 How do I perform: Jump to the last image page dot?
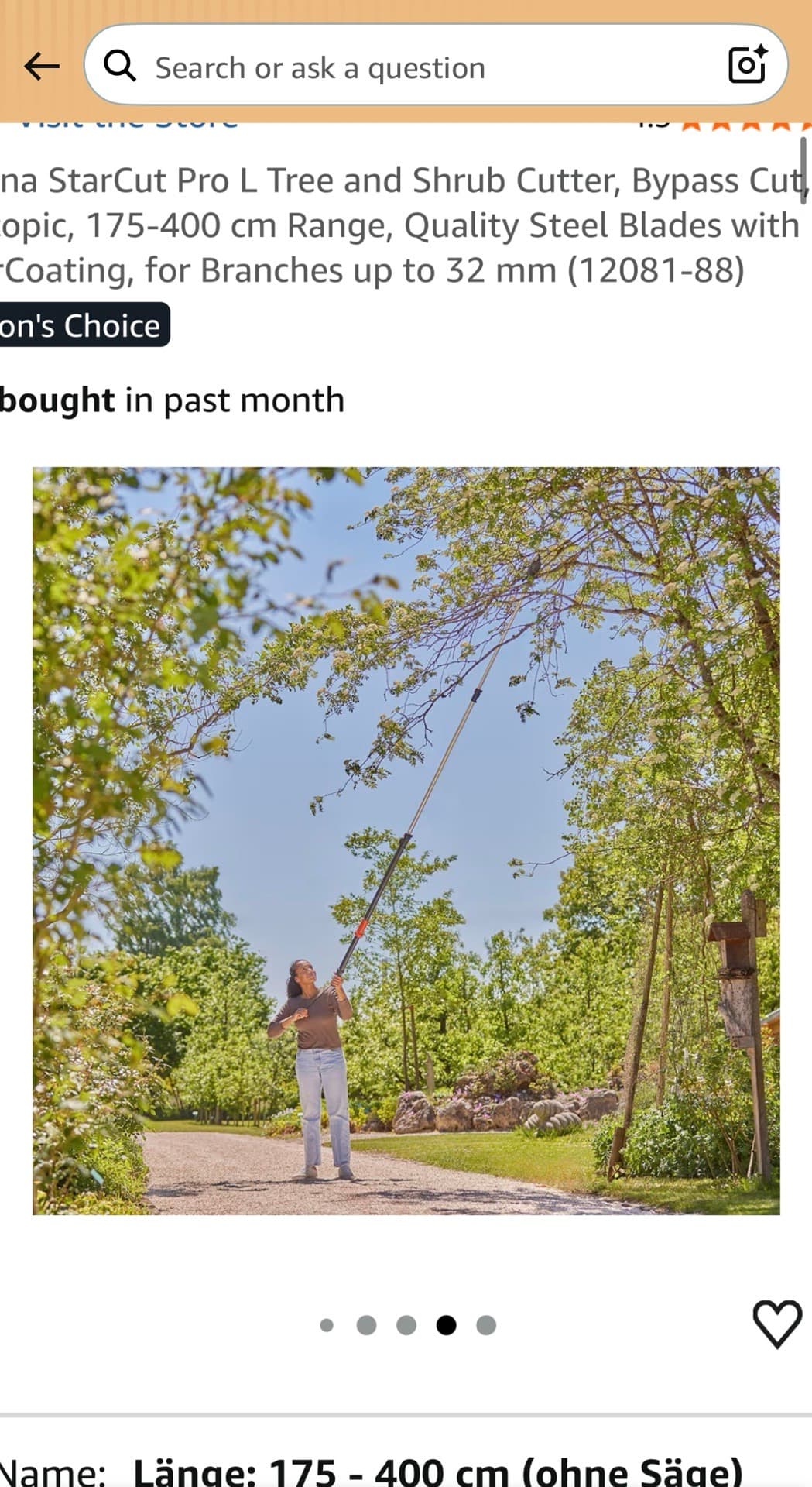pyautogui.click(x=486, y=1325)
